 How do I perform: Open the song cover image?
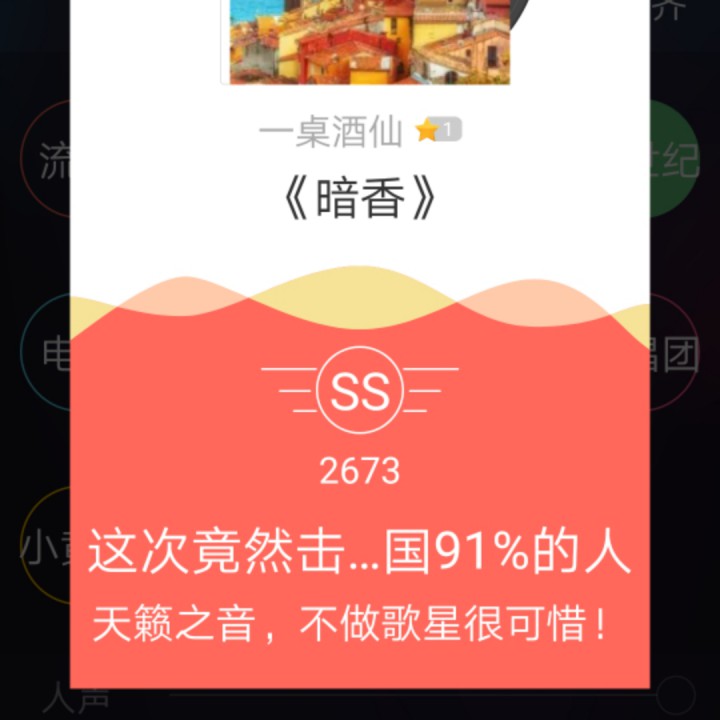point(368,42)
